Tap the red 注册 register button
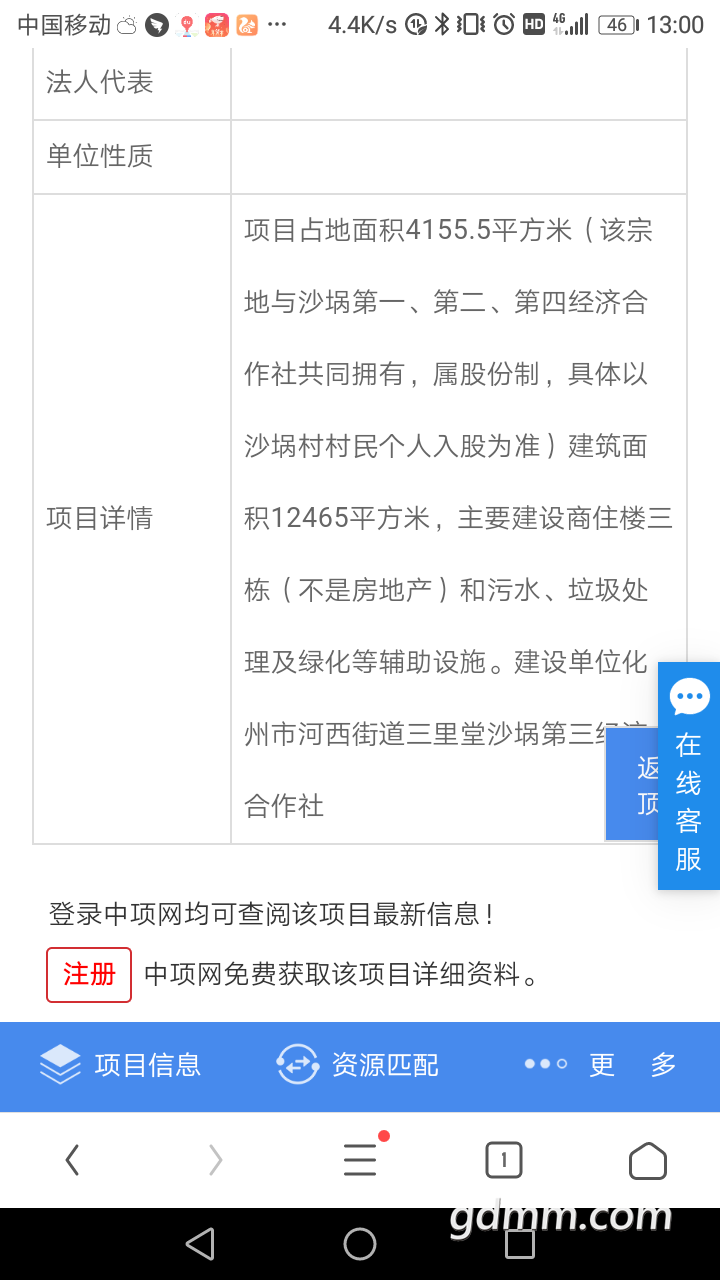This screenshot has height=1280, width=720. pyautogui.click(x=89, y=974)
